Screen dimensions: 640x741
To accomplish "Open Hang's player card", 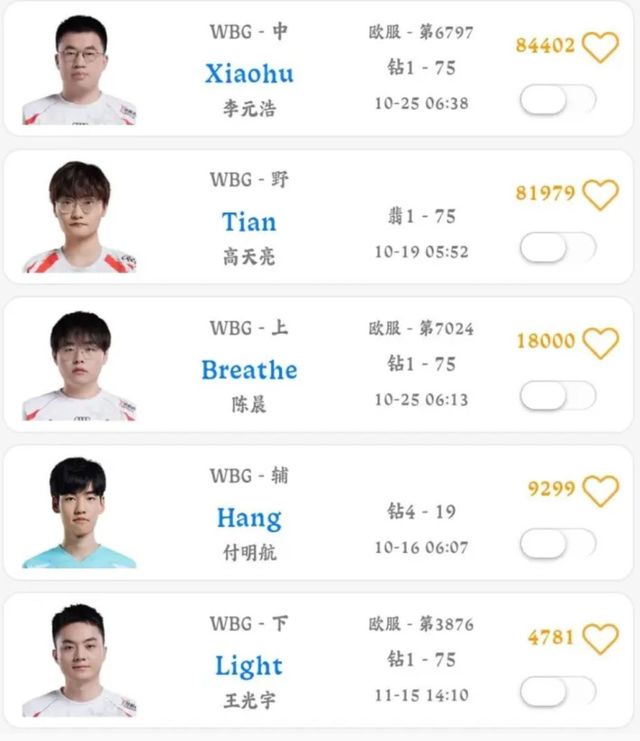I will [249, 517].
